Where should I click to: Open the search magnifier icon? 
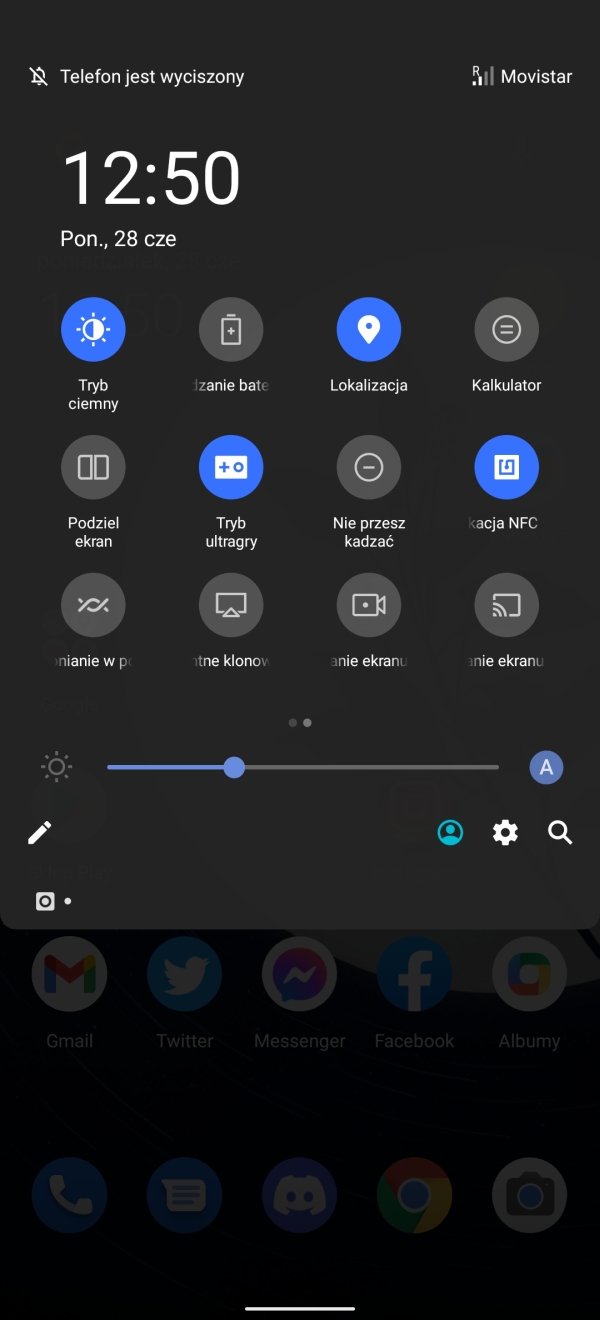click(x=560, y=832)
